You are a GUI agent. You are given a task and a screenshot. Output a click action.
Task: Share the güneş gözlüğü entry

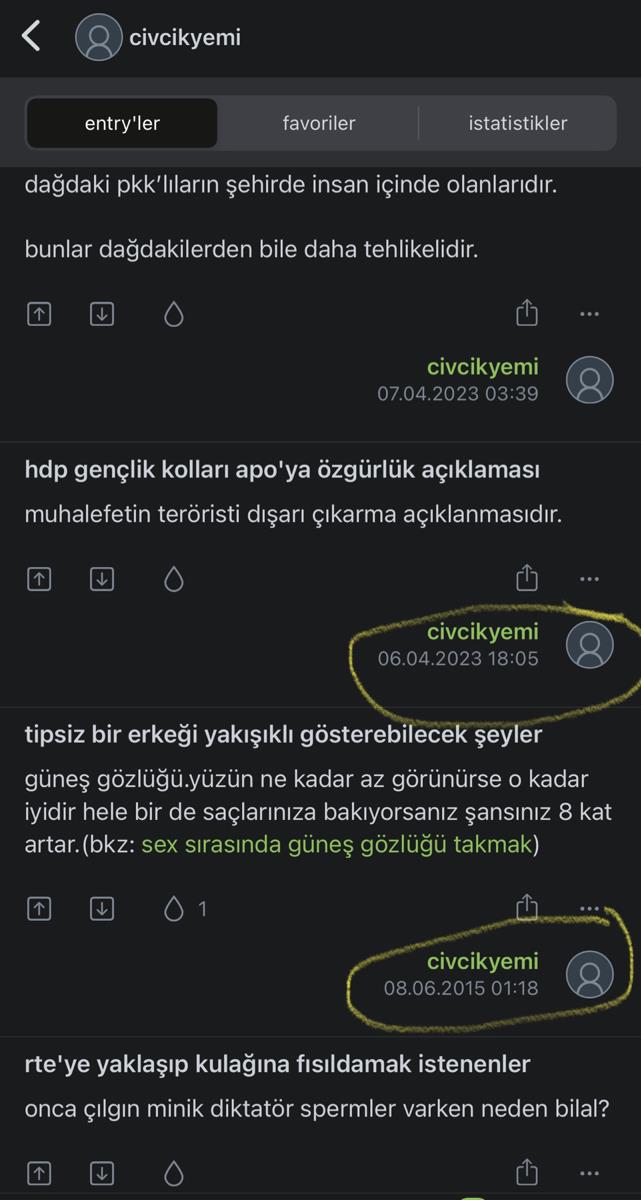pyautogui.click(x=527, y=908)
